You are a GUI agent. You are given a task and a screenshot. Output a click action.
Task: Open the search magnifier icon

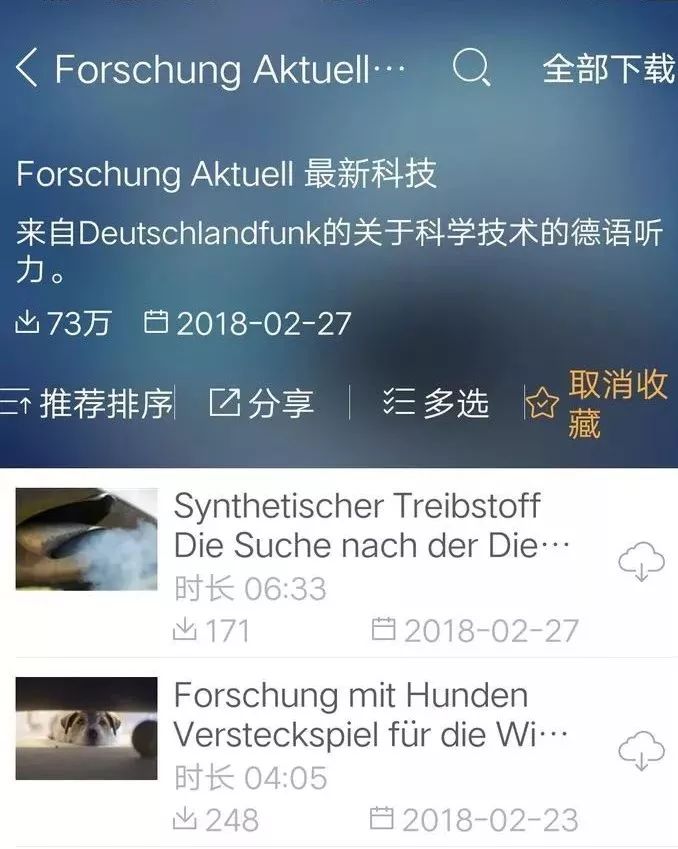coord(471,68)
